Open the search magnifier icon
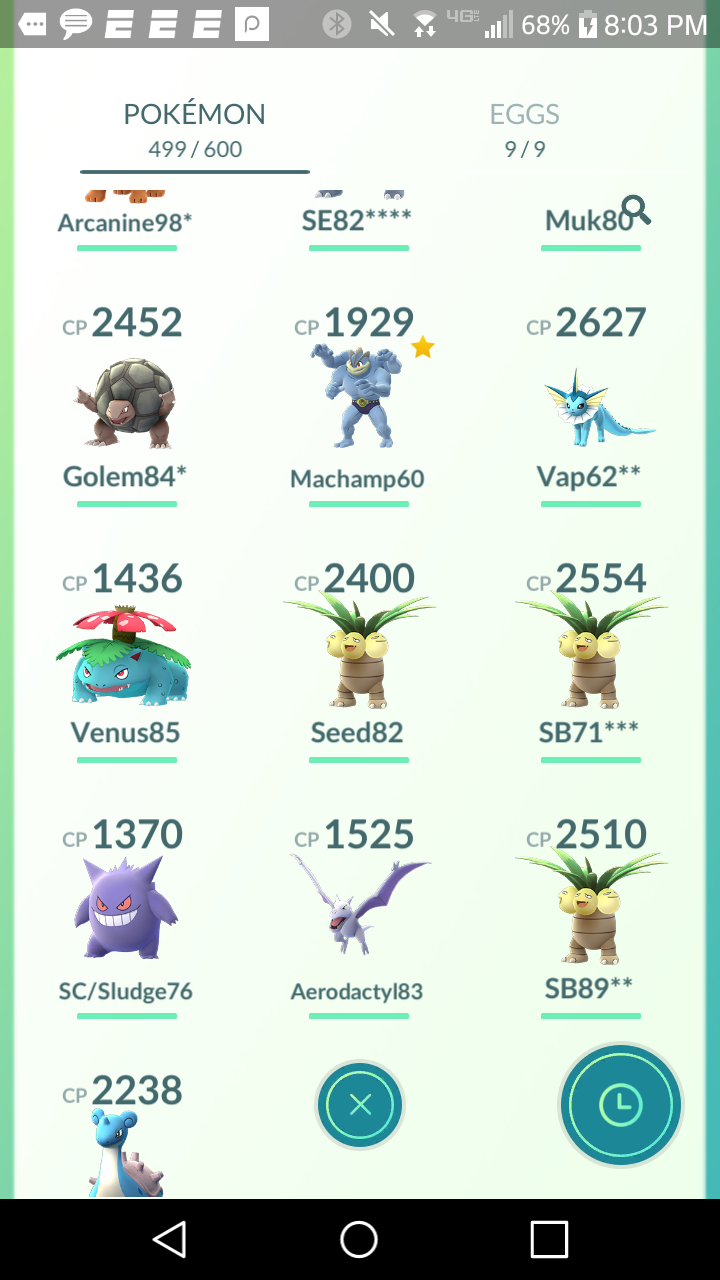 tap(636, 210)
